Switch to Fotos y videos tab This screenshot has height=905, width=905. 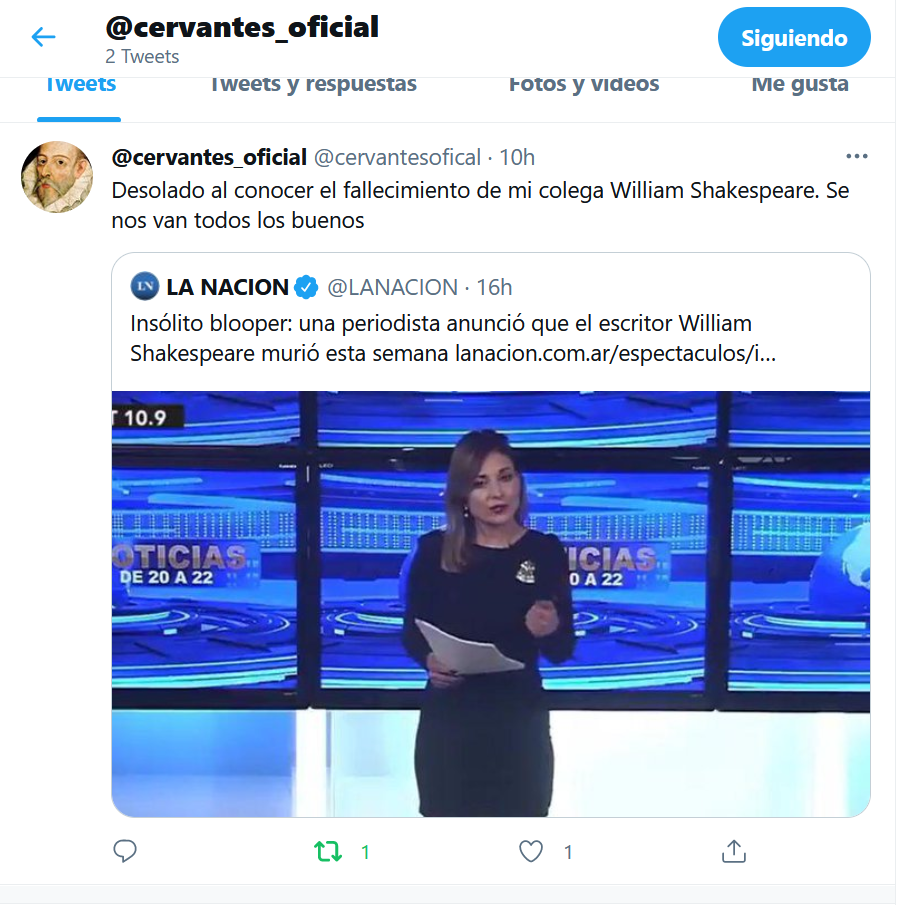[x=584, y=85]
